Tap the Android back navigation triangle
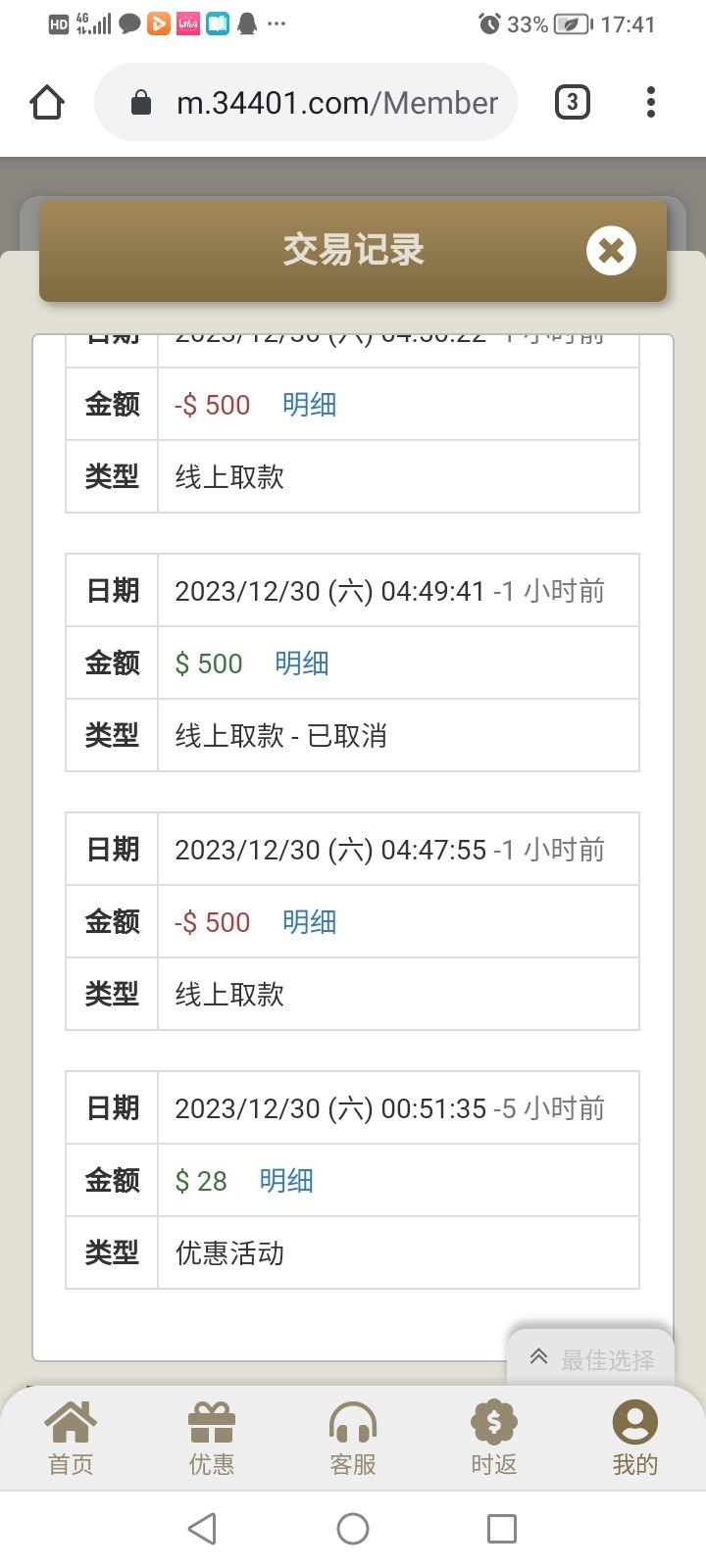 [202, 1527]
